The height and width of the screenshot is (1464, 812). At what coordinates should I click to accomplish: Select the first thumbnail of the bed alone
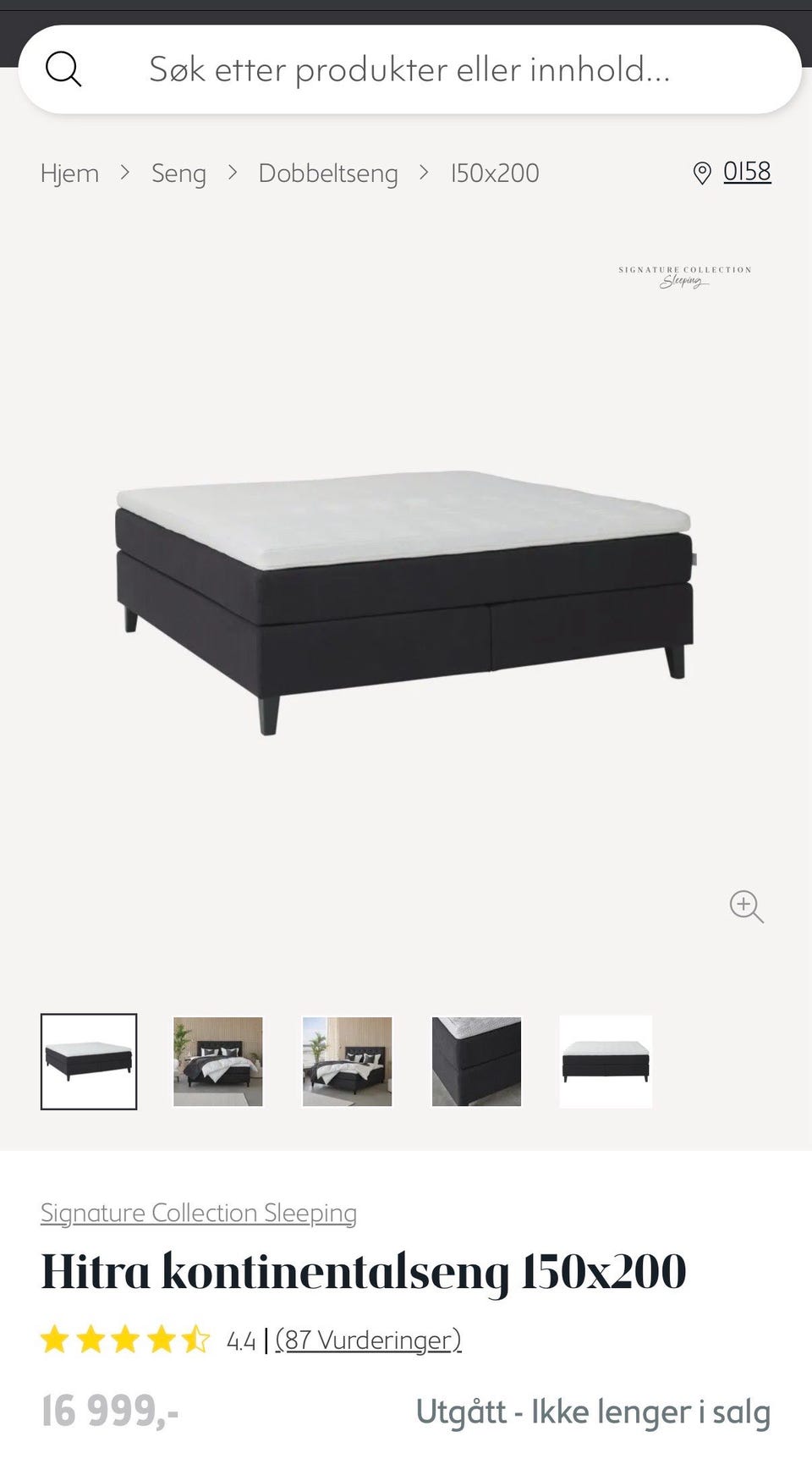click(x=89, y=1061)
